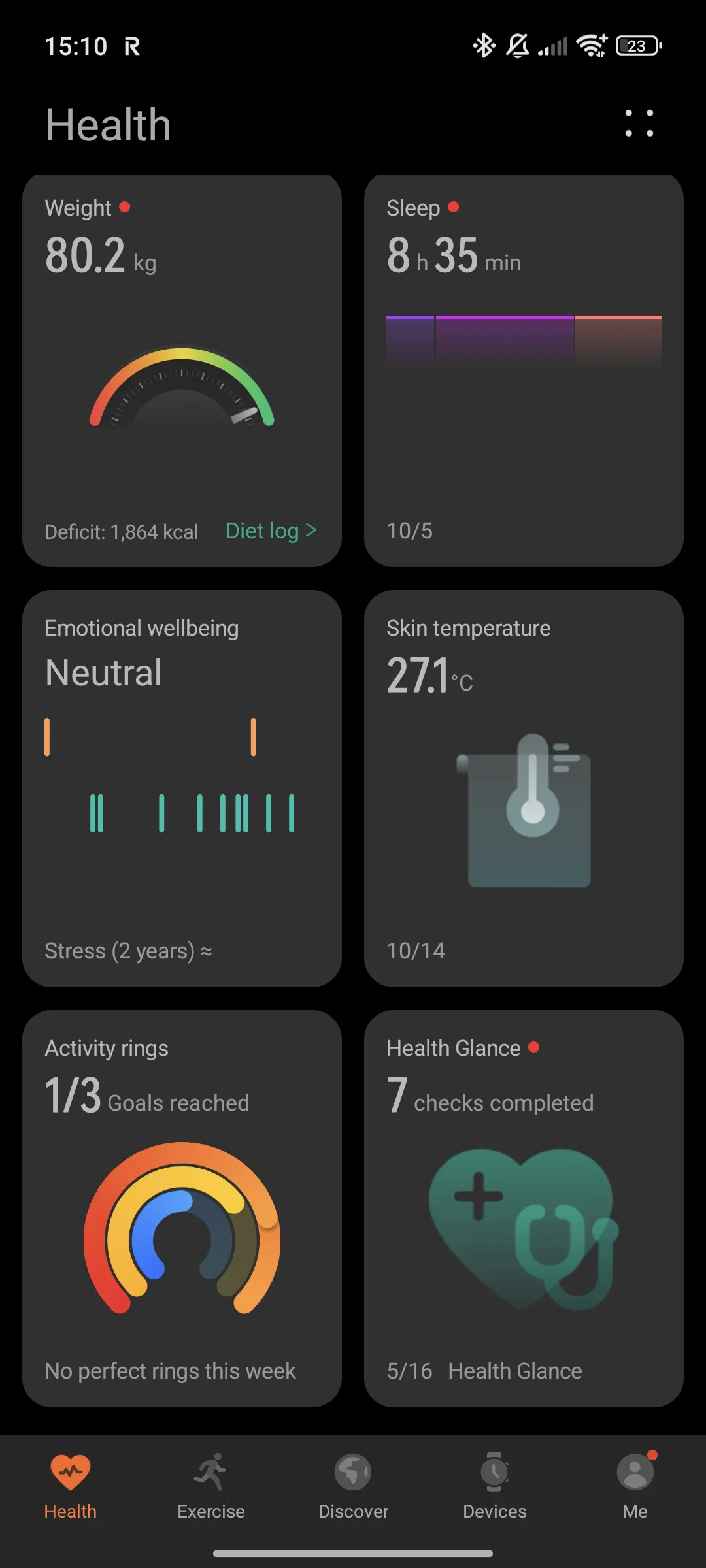The image size is (706, 1568).
Task: Open the Activity rings card
Action: [182, 1209]
